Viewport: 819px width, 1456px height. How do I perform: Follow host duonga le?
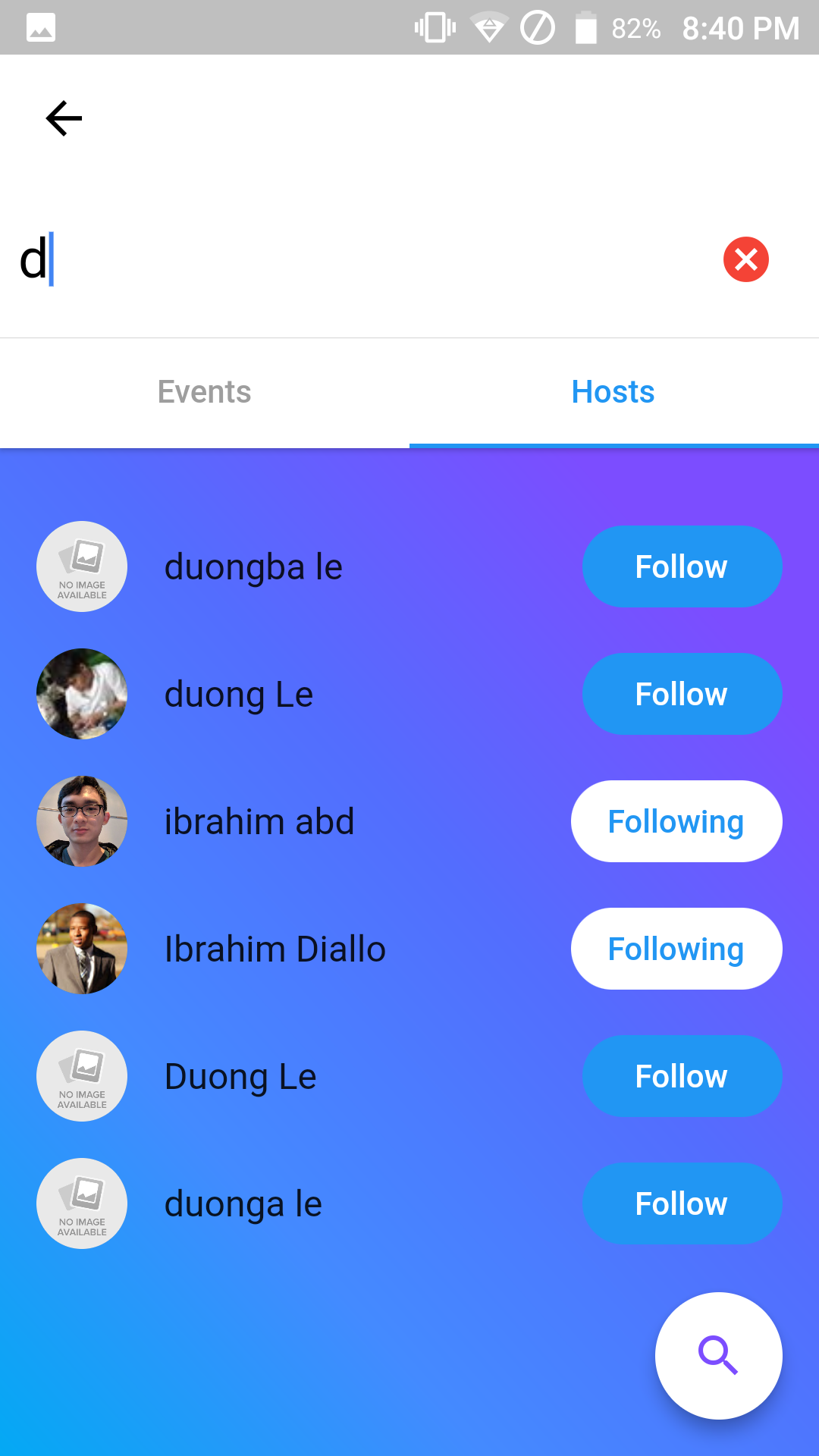point(682,1203)
